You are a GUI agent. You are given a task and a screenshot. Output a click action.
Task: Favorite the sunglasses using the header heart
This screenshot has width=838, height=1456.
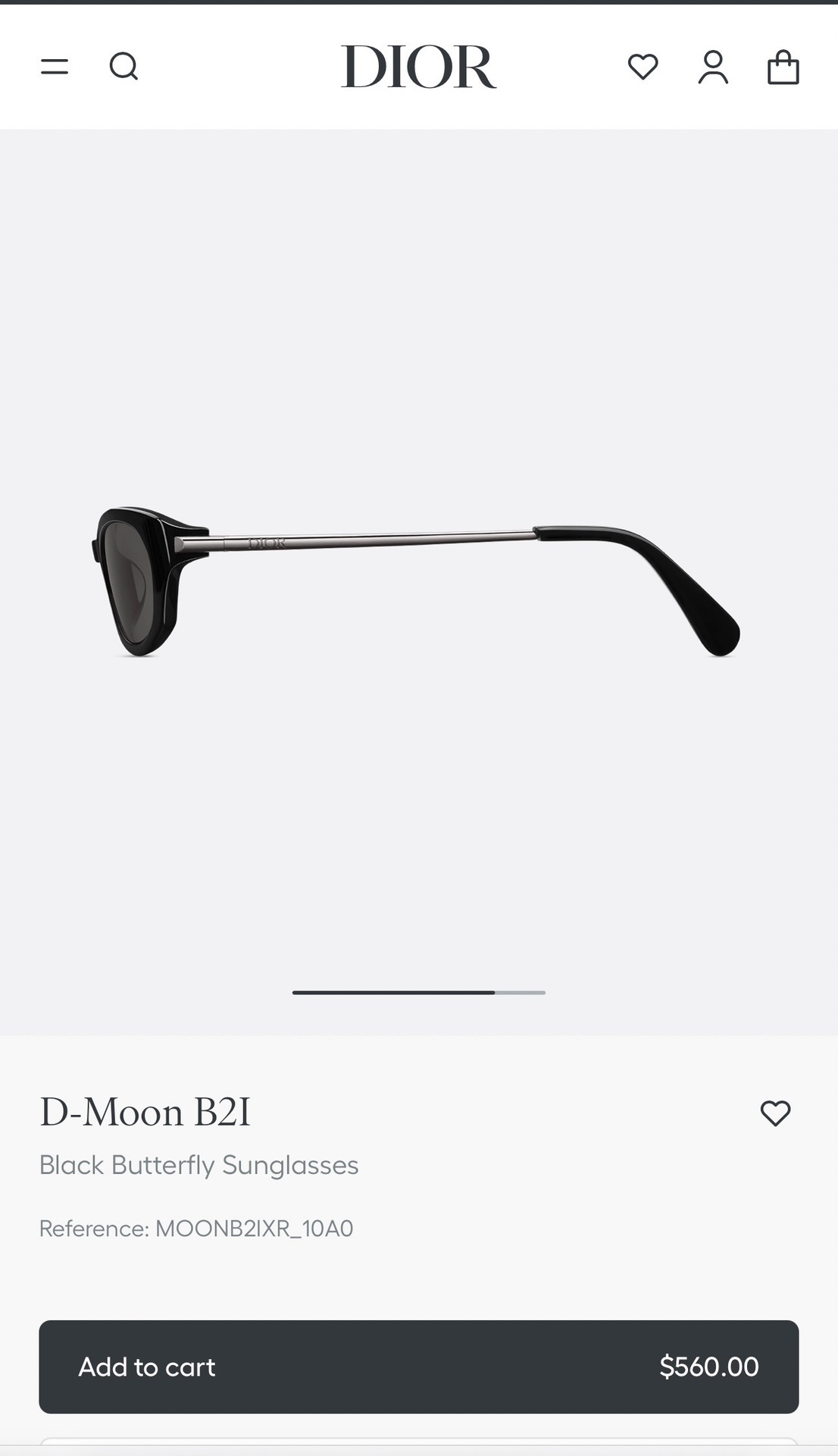[x=643, y=67]
